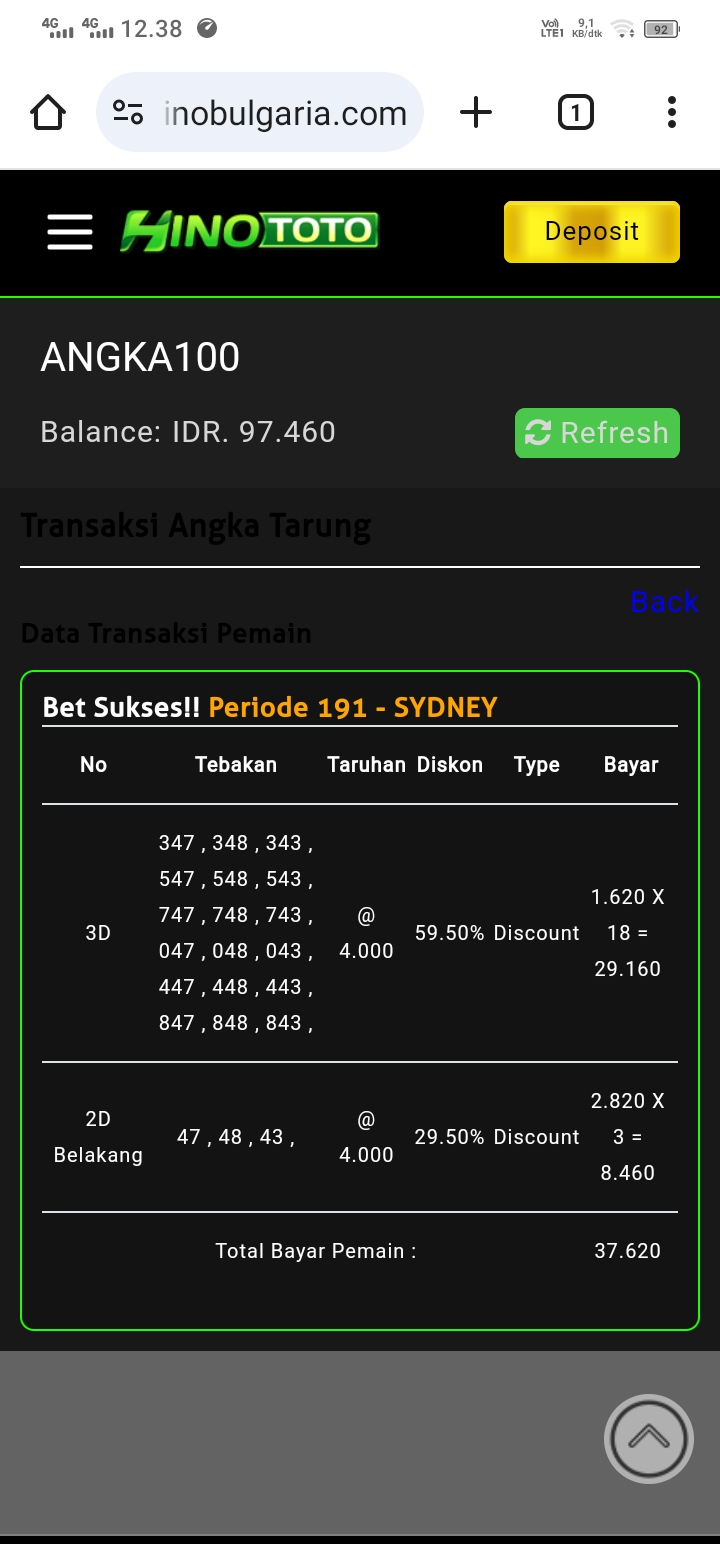View site info in address bar
The height and width of the screenshot is (1544, 720).
point(128,112)
